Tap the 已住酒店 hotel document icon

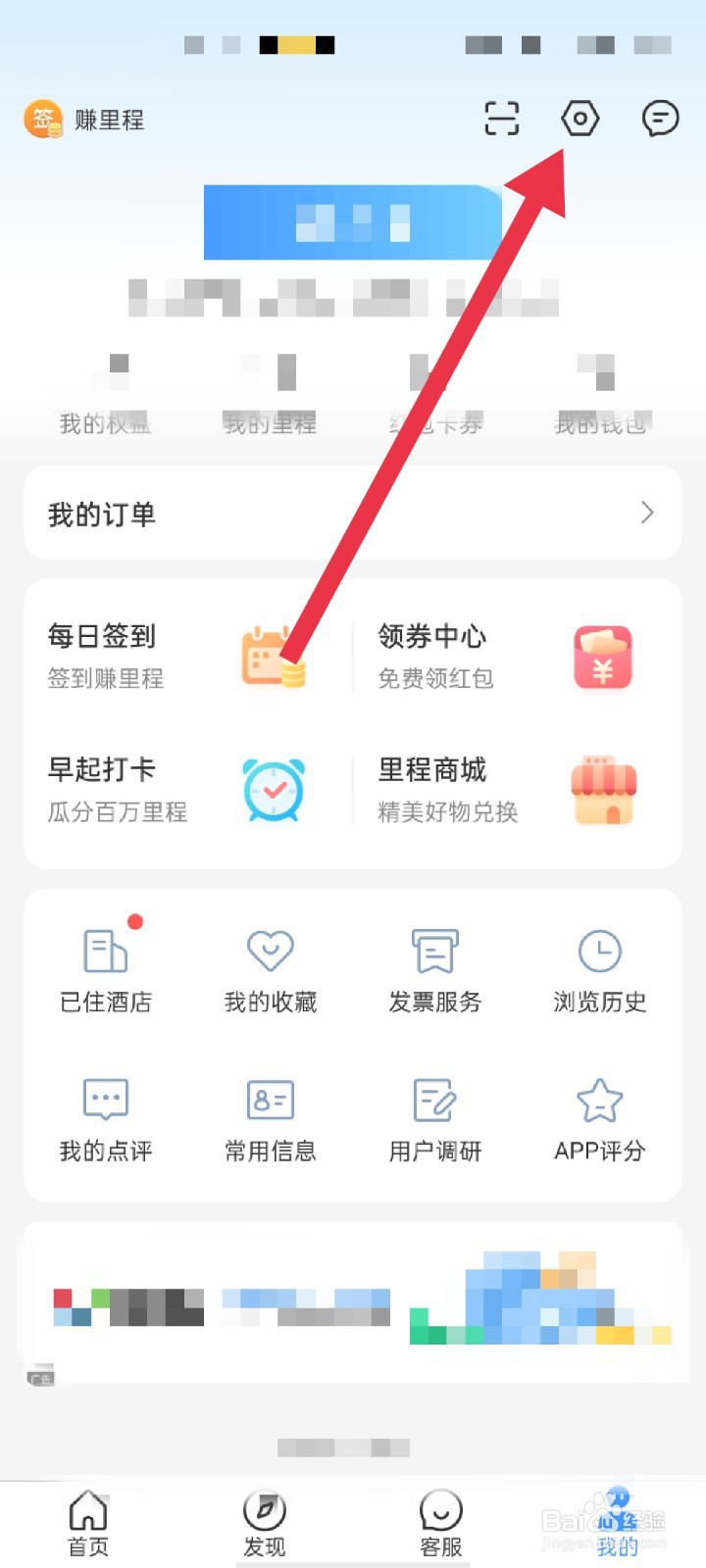tap(105, 951)
